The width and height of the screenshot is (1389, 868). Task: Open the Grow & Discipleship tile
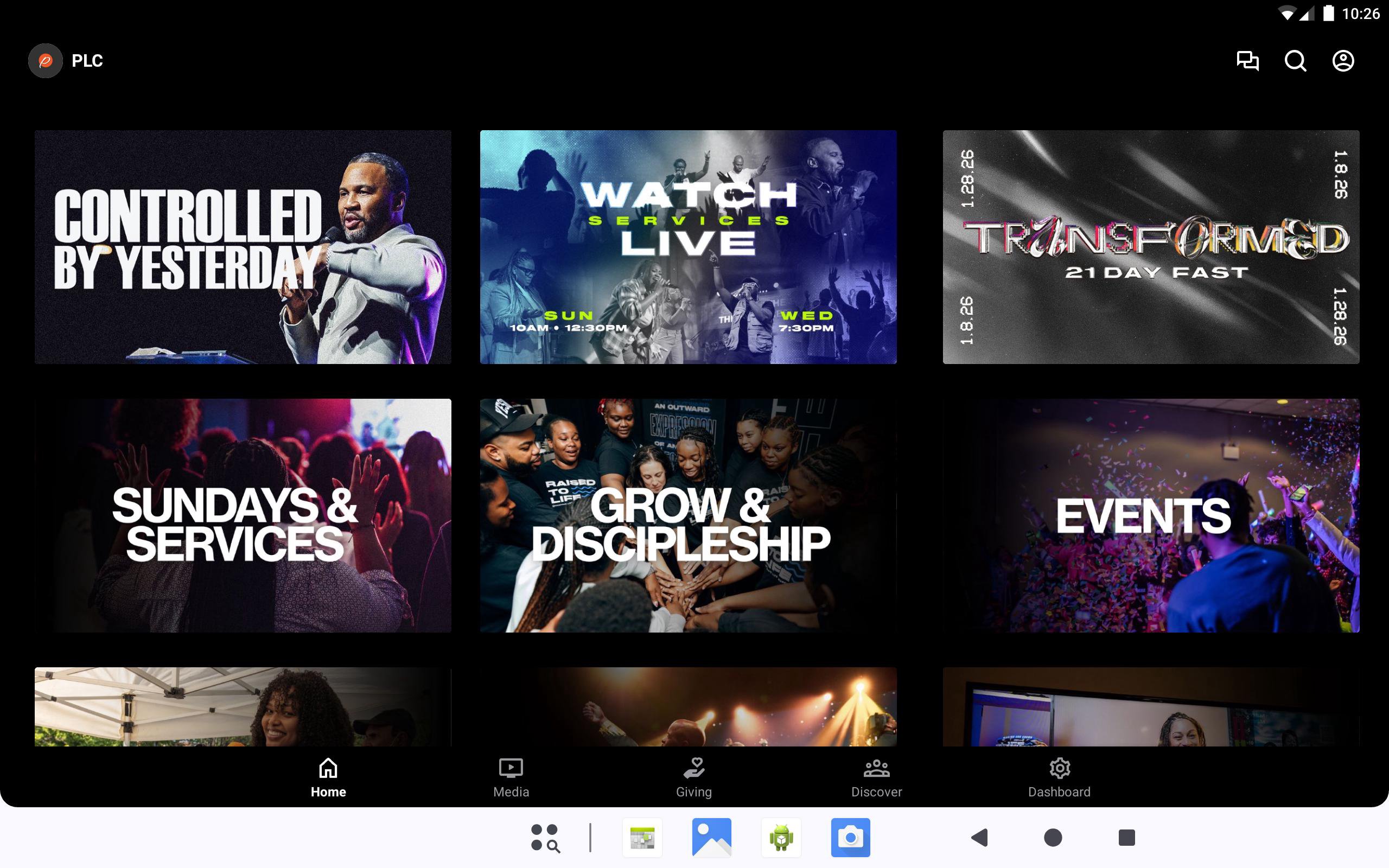point(688,515)
